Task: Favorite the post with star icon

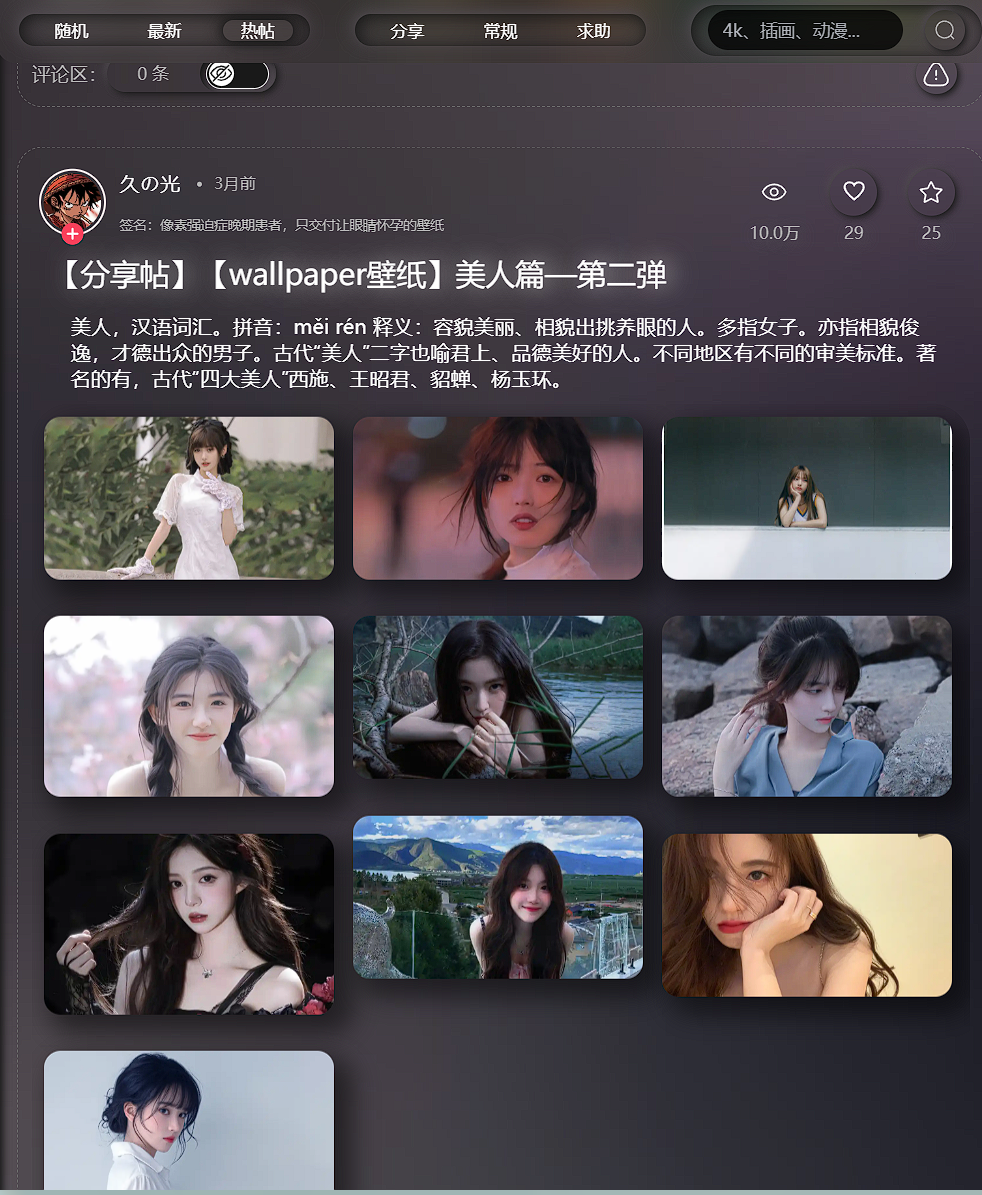Action: point(931,192)
